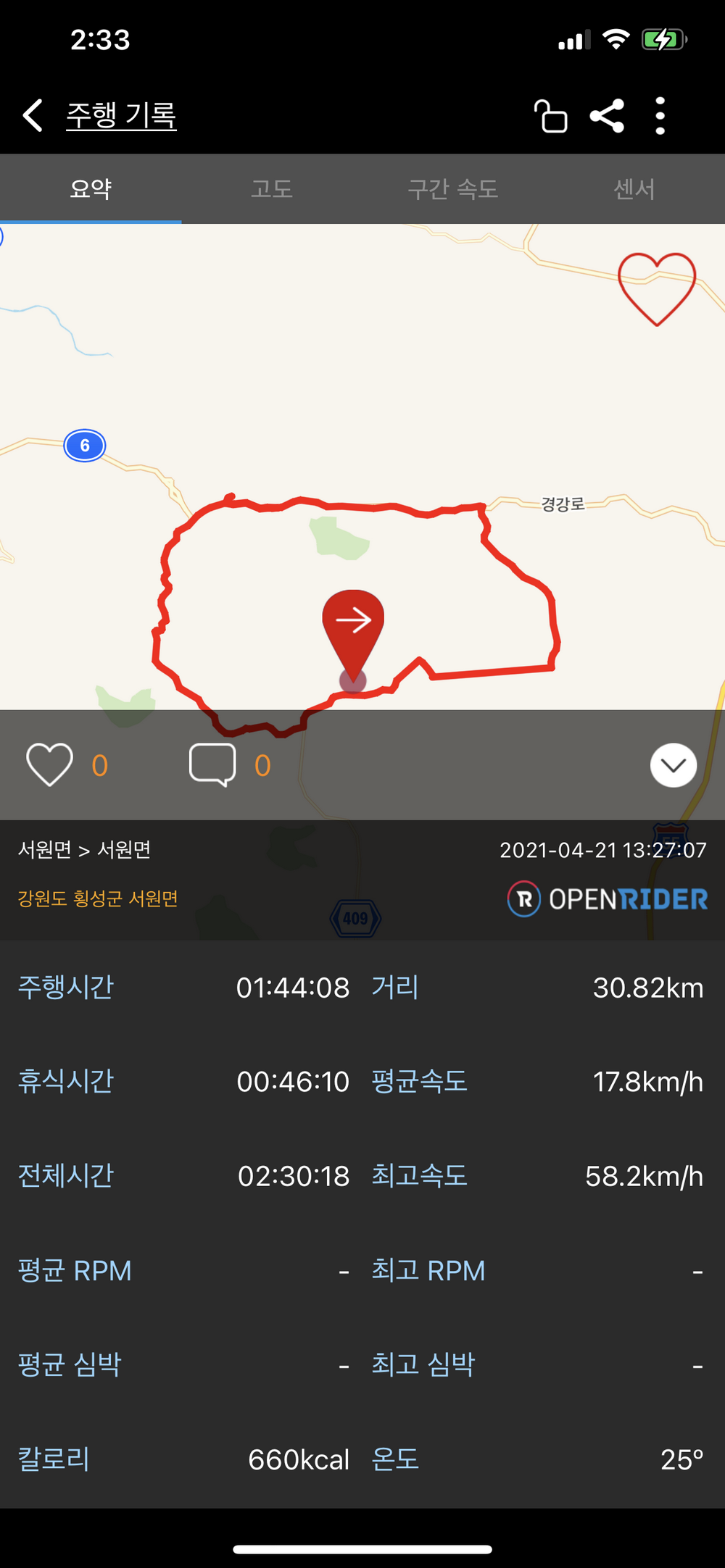The image size is (725, 1568).
Task: Share this ride record
Action: click(608, 116)
